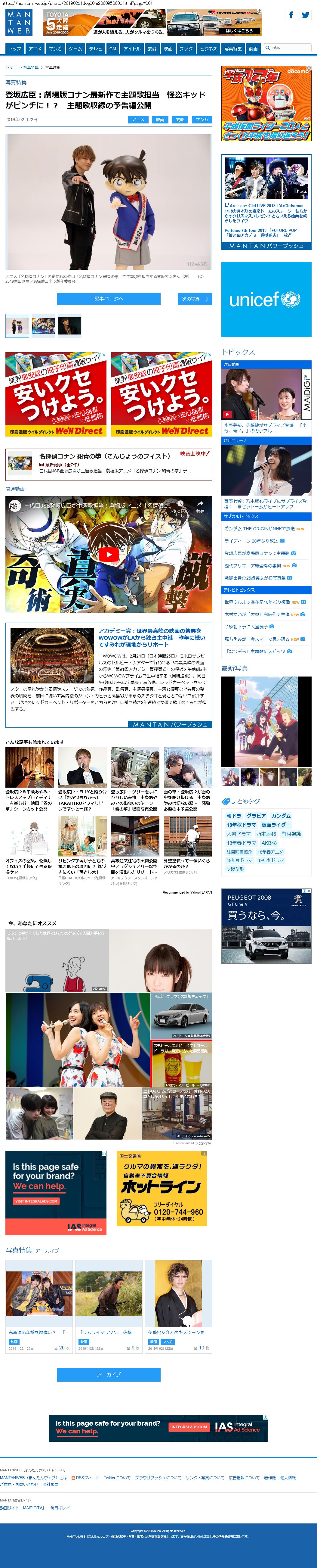This screenshot has height=1568, width=317.
Task: Select the 芸能 tag chip under the headline
Action: (x=180, y=120)
